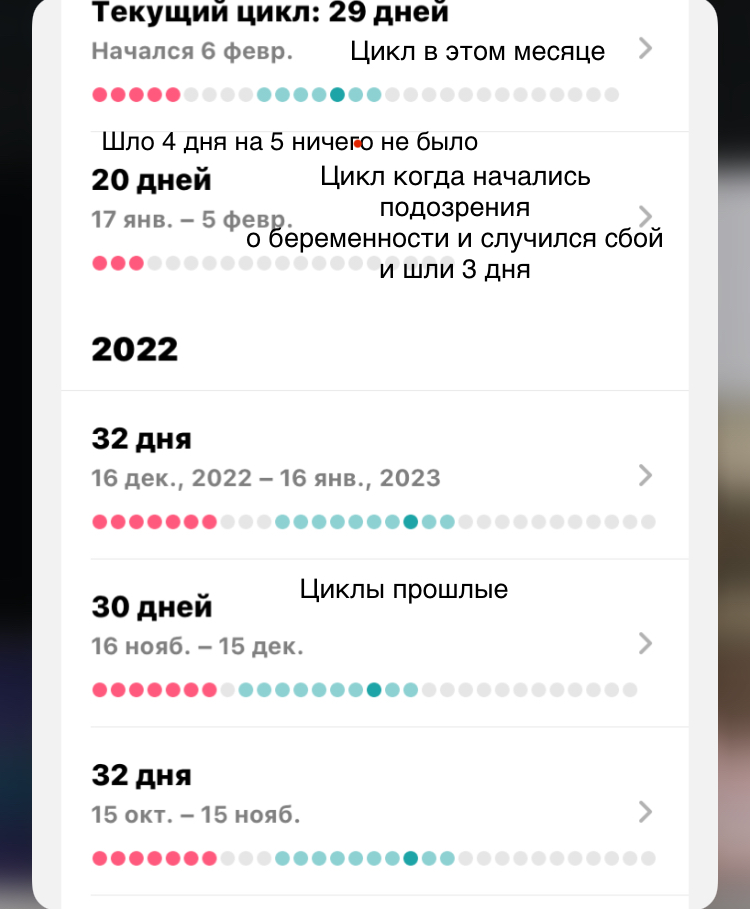Open the current 29-day cycle details
The width and height of the screenshot is (750, 909).
[645, 48]
